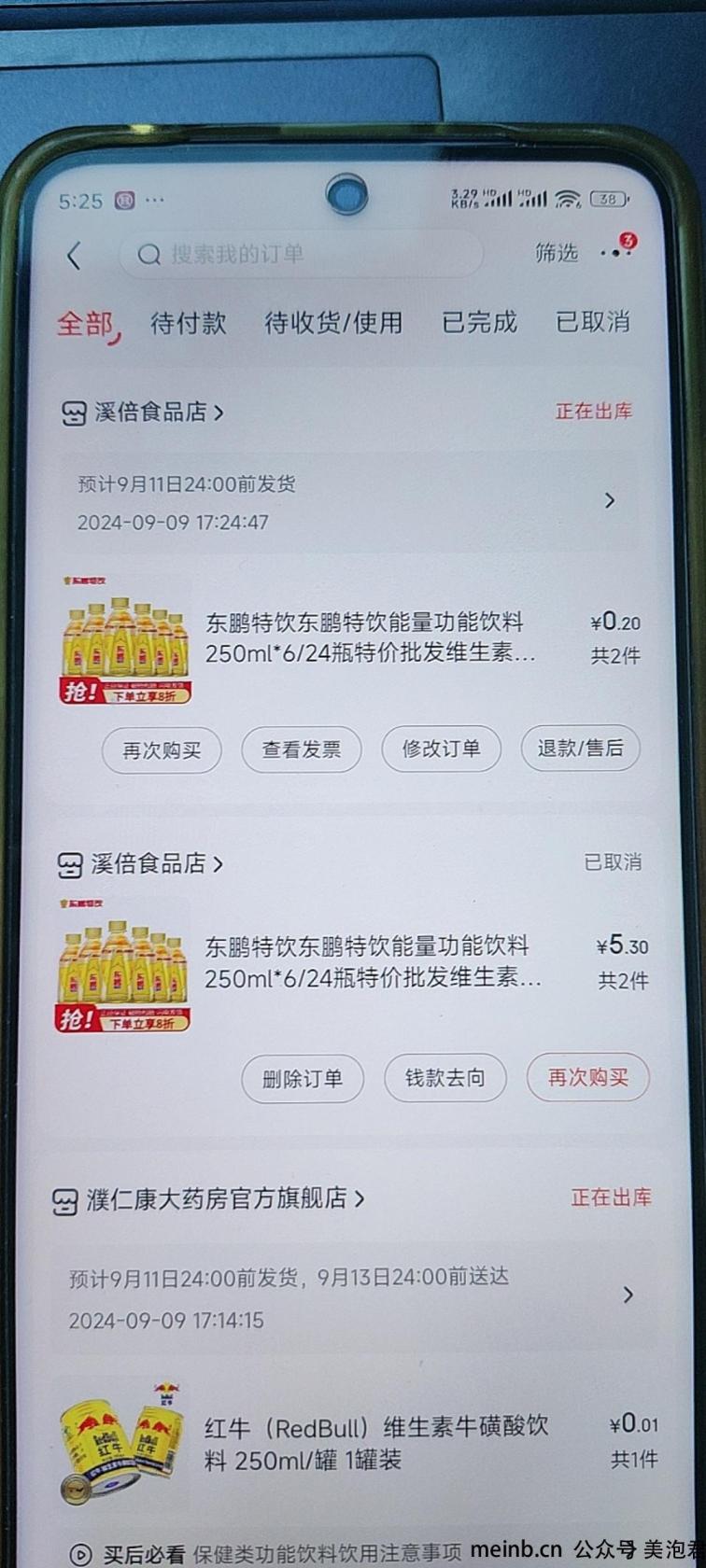Open the ¥0.20 东鹏特饮 order

tap(370, 639)
